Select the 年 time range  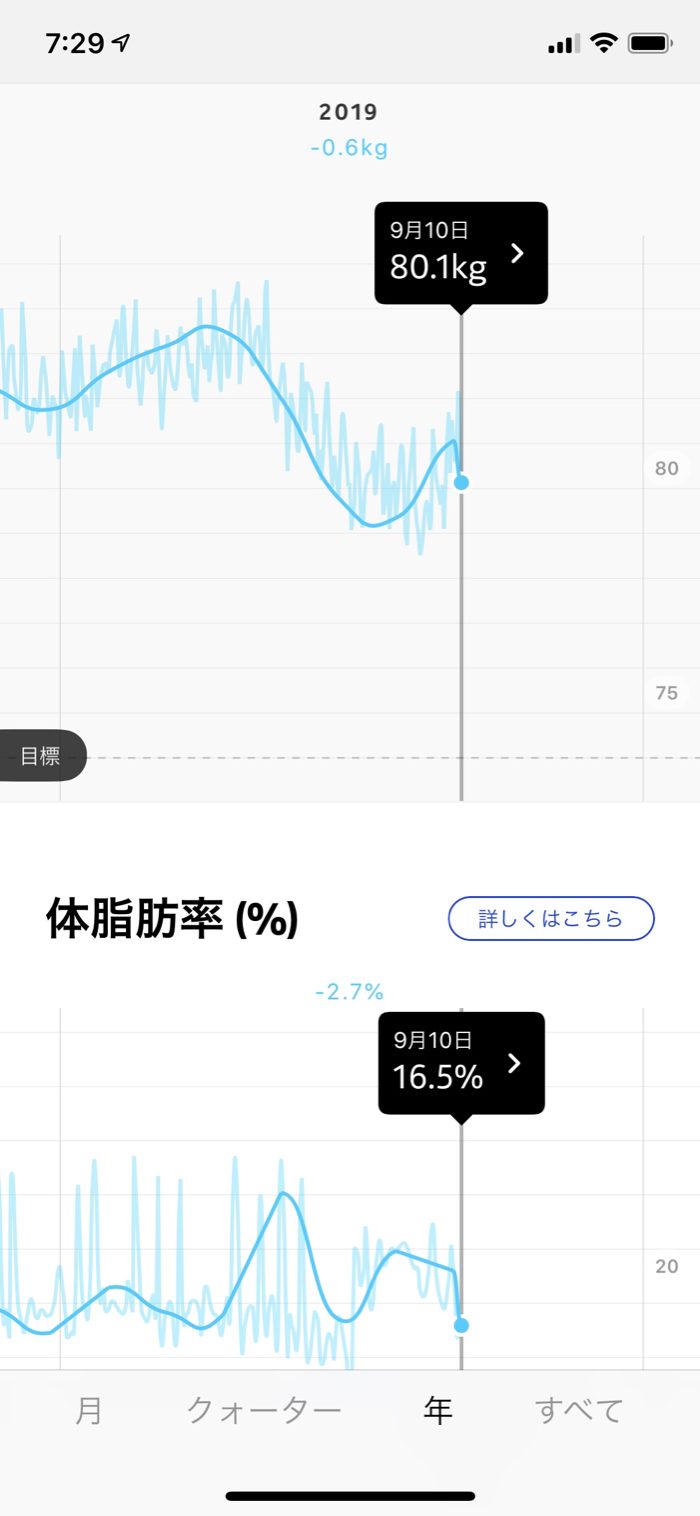click(x=438, y=1411)
